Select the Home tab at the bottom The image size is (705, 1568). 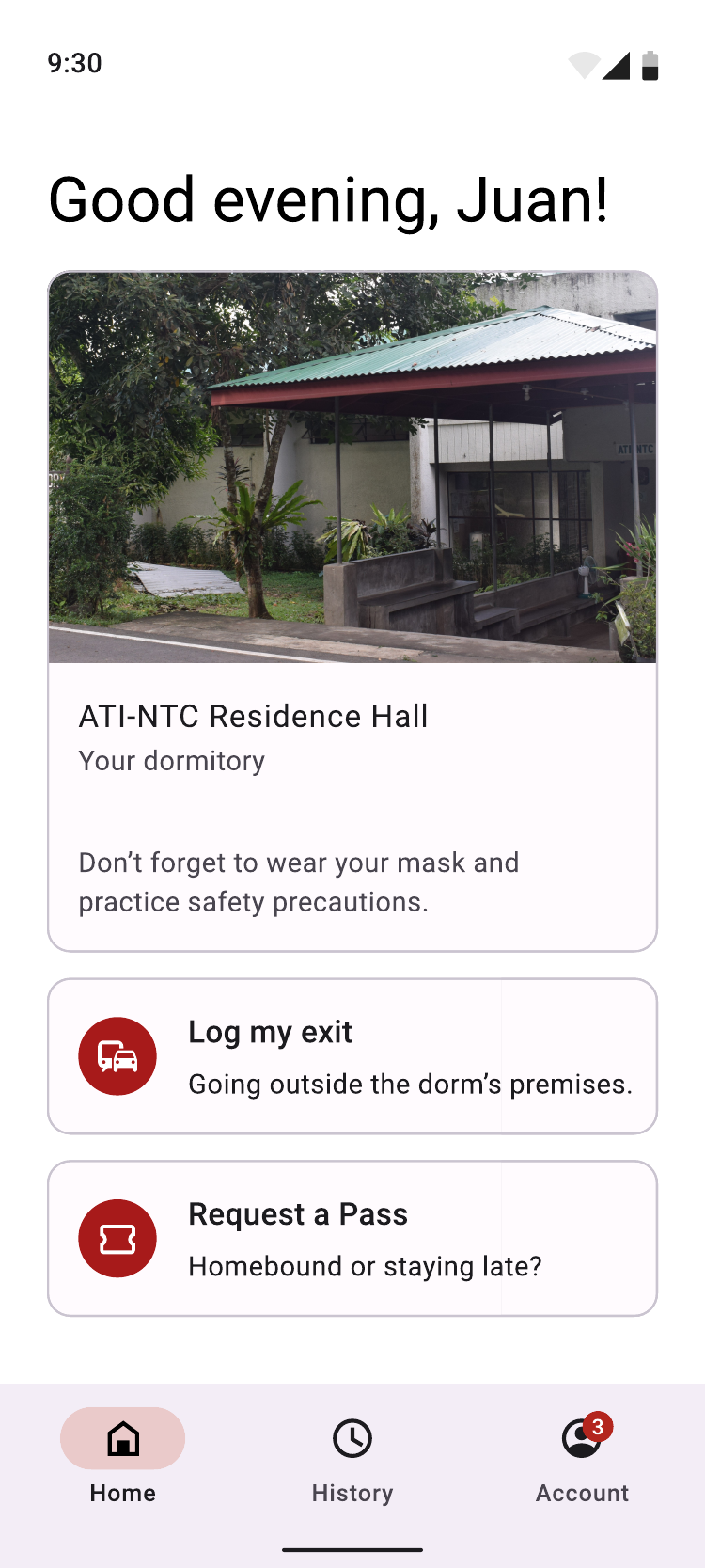pyautogui.click(x=122, y=1458)
